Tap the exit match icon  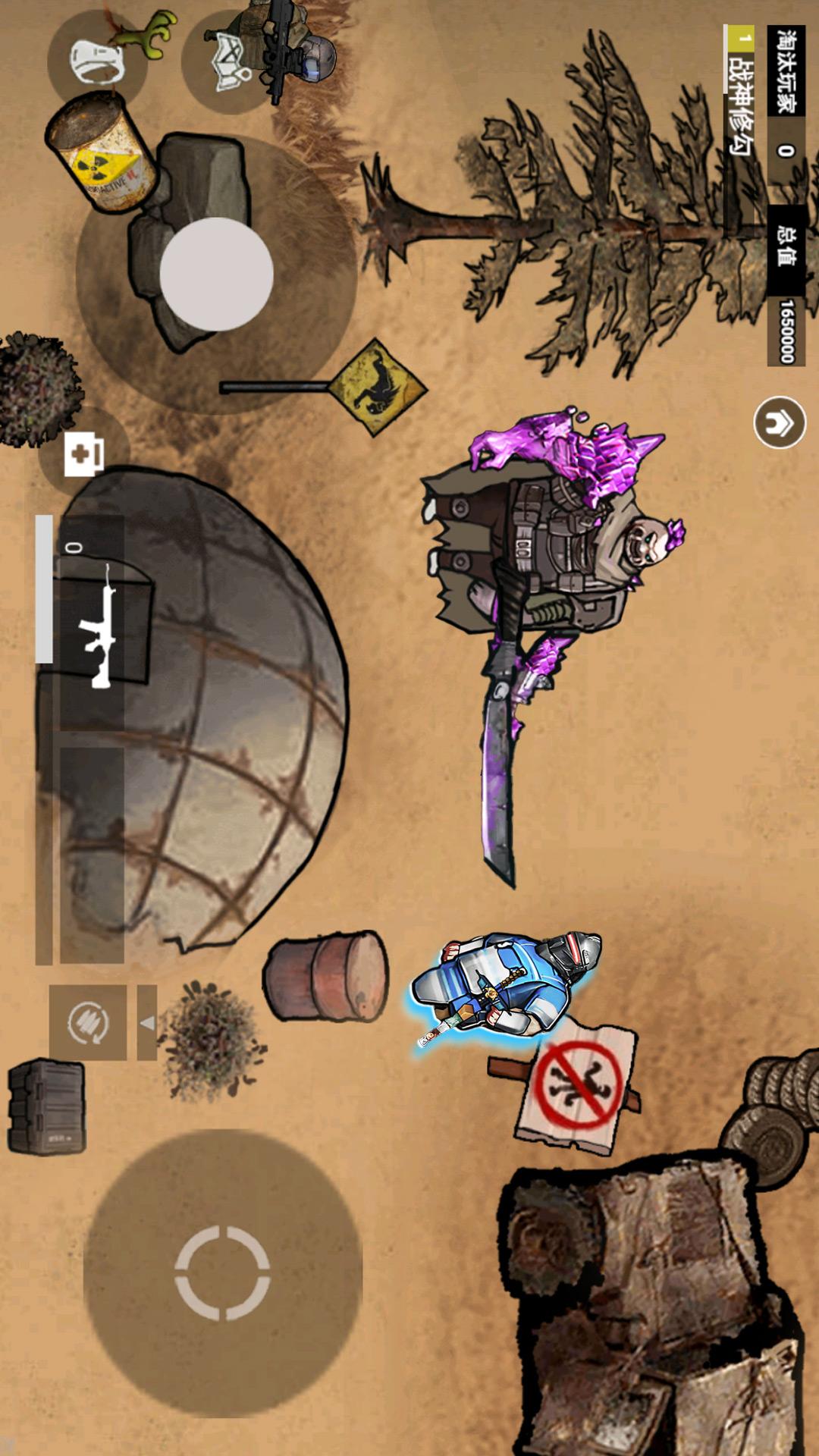pos(779,422)
